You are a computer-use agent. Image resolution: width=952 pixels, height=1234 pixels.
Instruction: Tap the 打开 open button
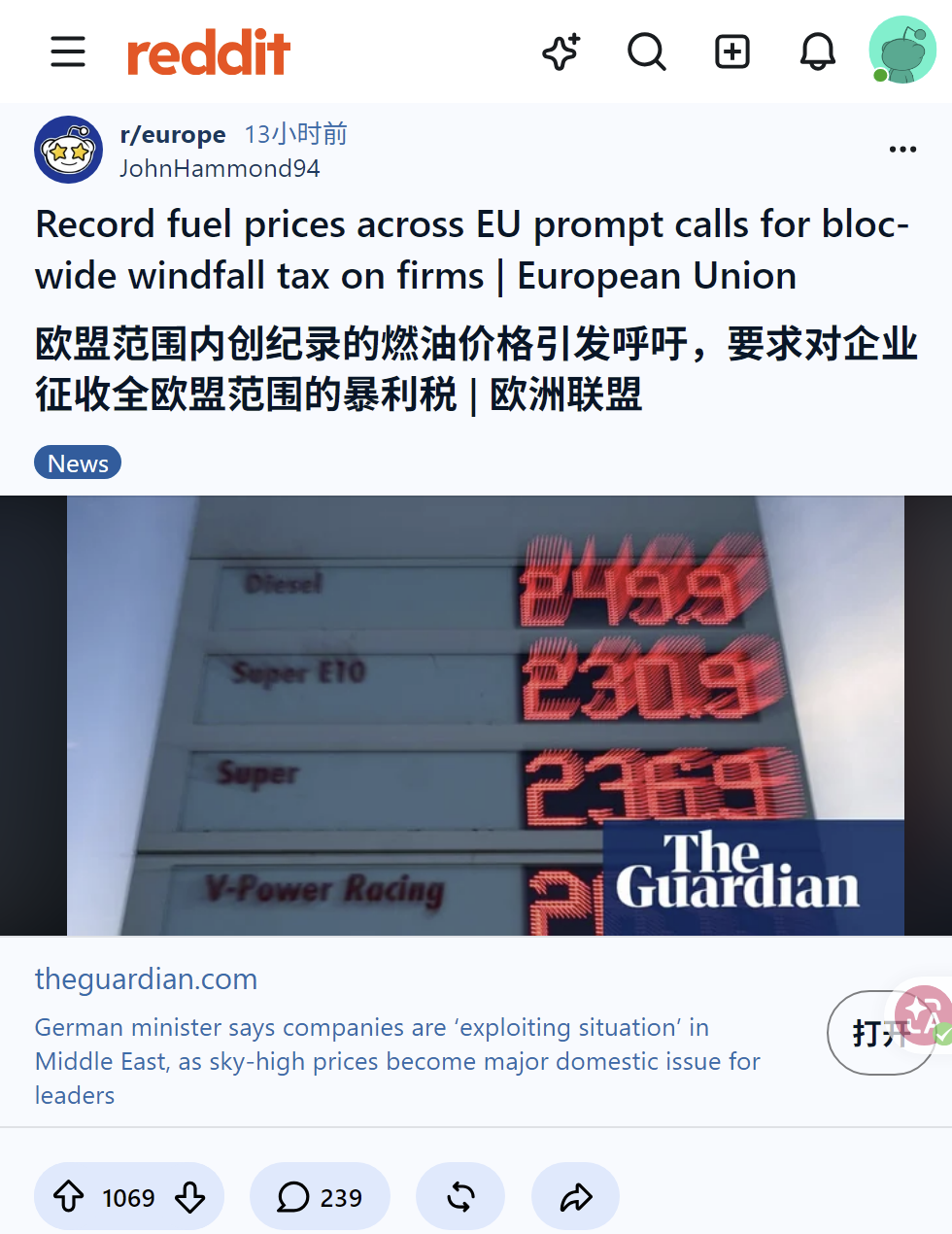click(874, 1033)
